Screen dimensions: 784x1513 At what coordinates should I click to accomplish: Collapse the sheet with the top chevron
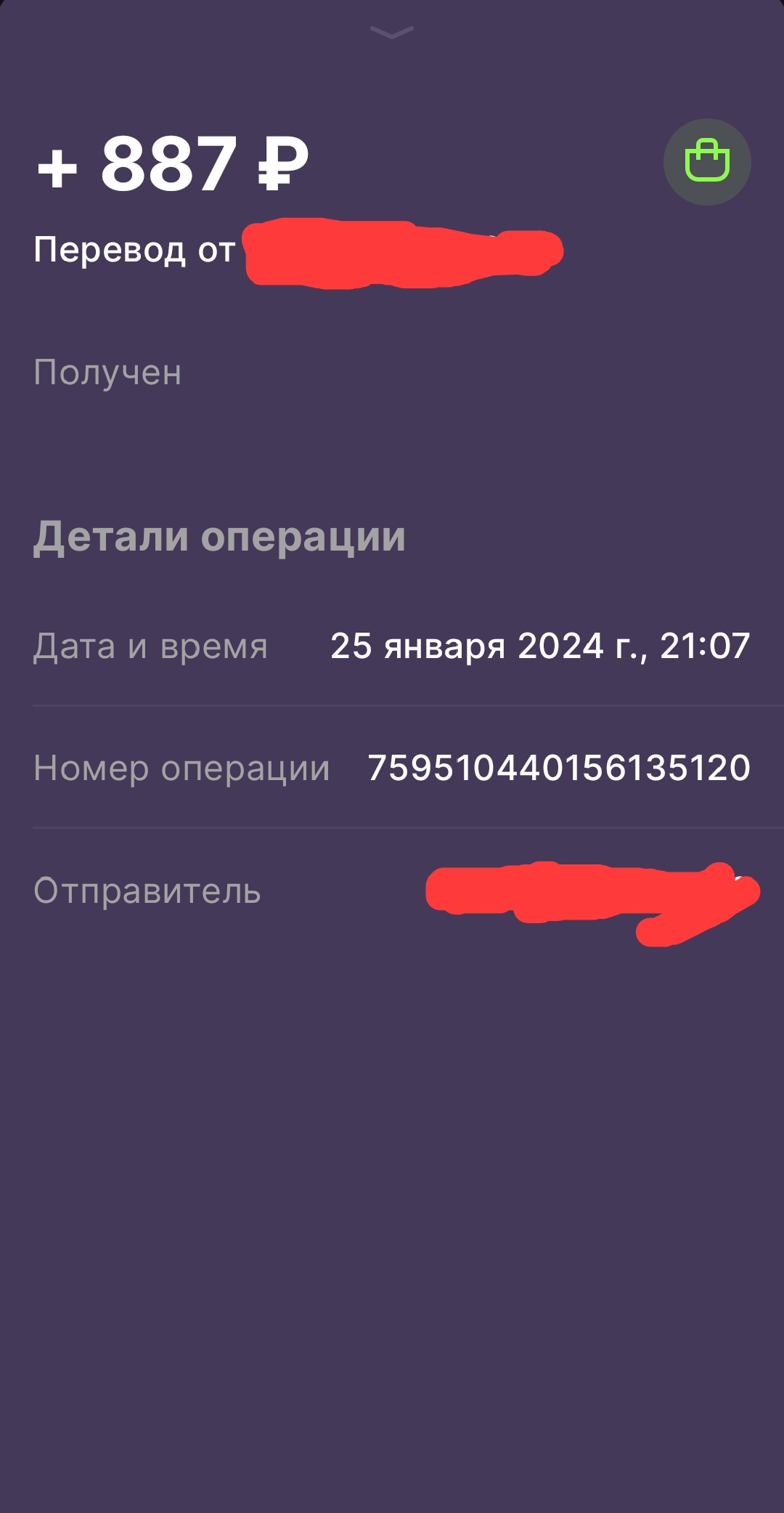(392, 32)
